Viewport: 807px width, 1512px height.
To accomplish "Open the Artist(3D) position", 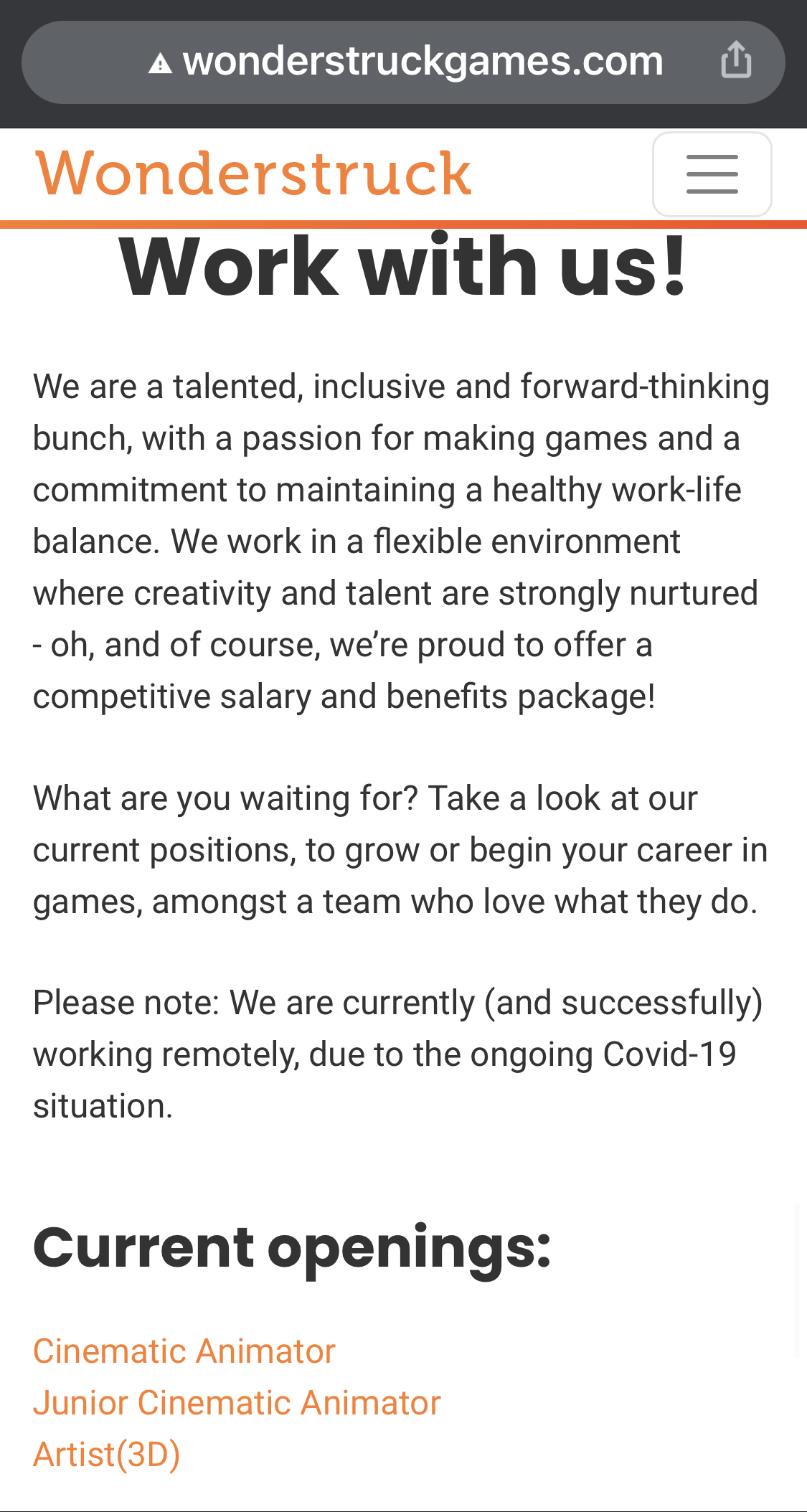I will [x=107, y=1455].
